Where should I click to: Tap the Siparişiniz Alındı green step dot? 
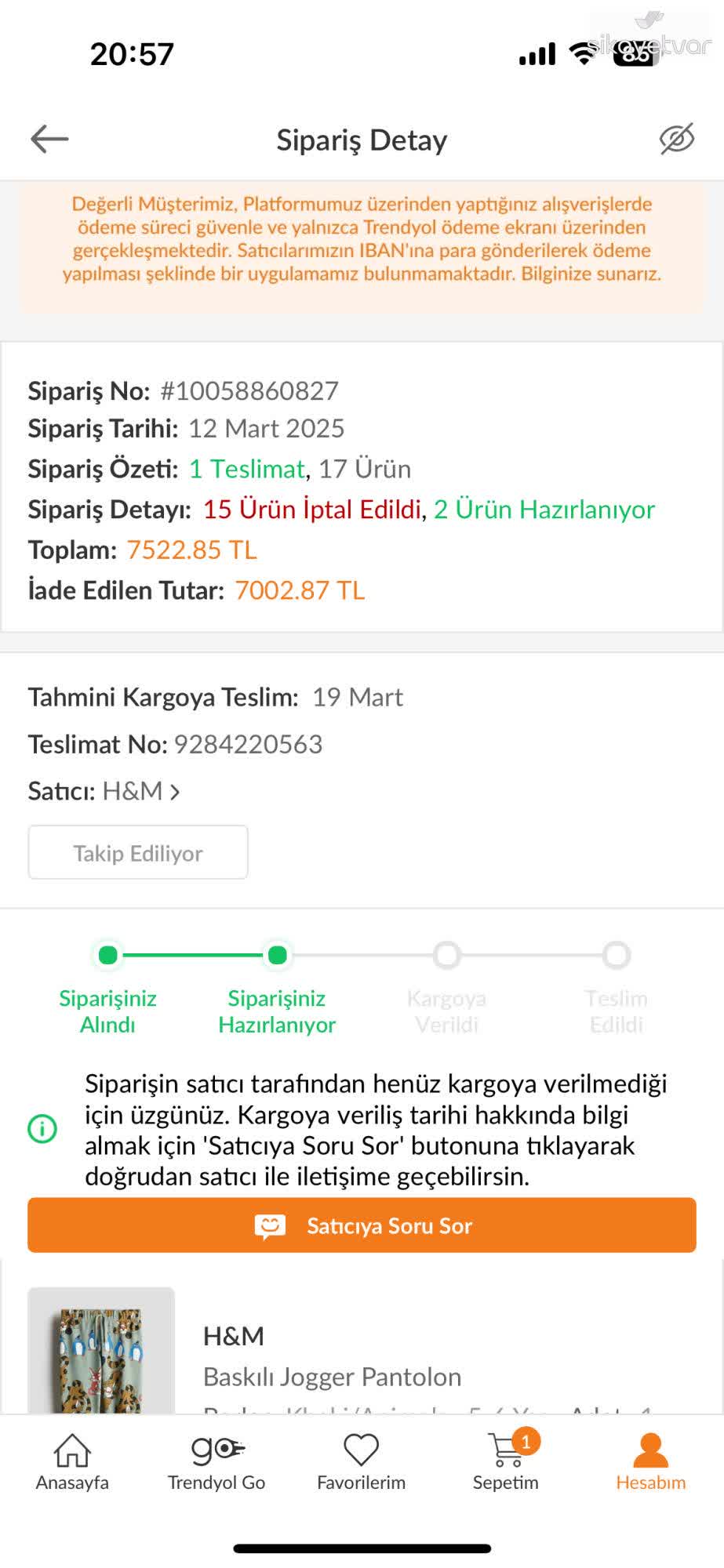(107, 956)
